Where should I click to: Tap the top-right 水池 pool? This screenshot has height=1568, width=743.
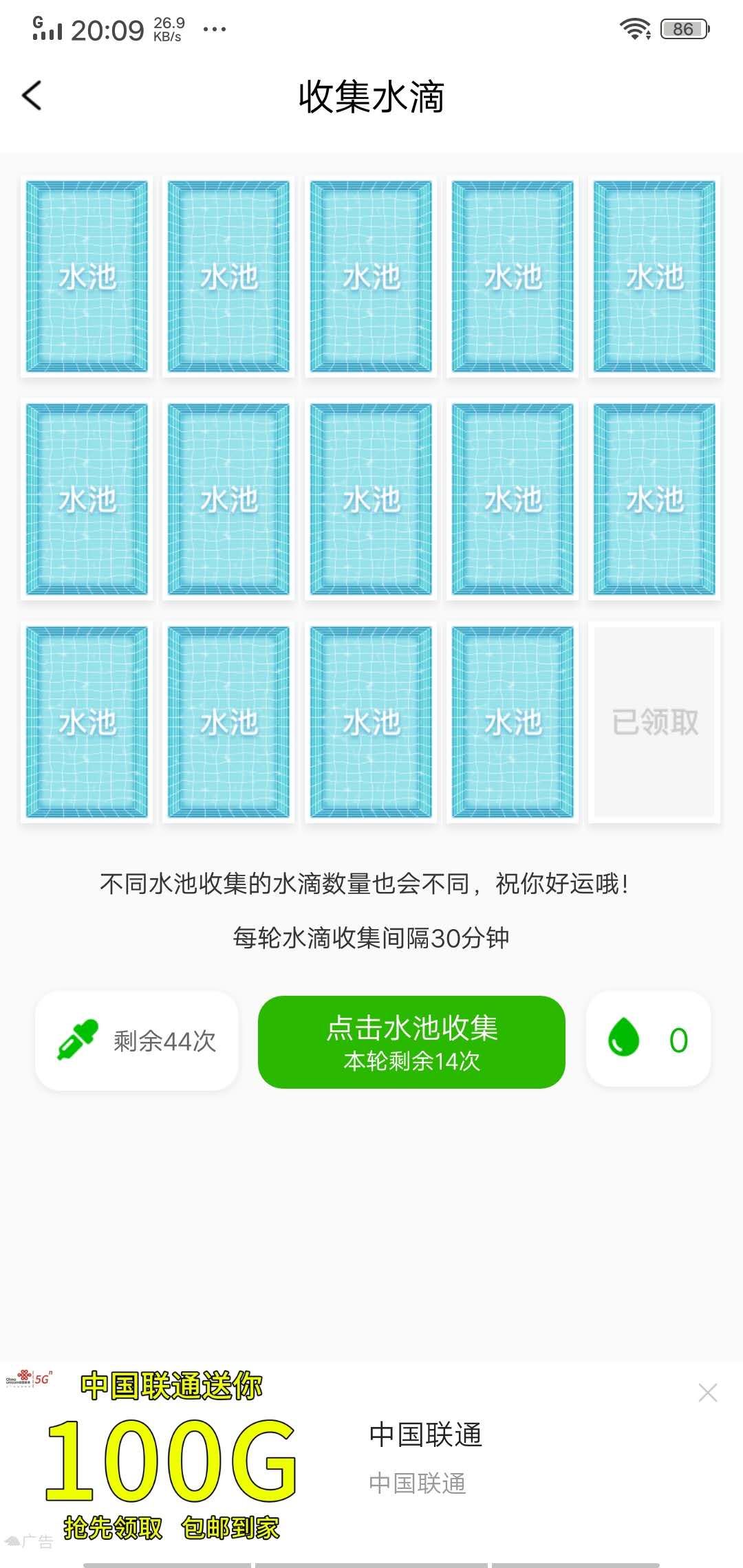[x=656, y=276]
